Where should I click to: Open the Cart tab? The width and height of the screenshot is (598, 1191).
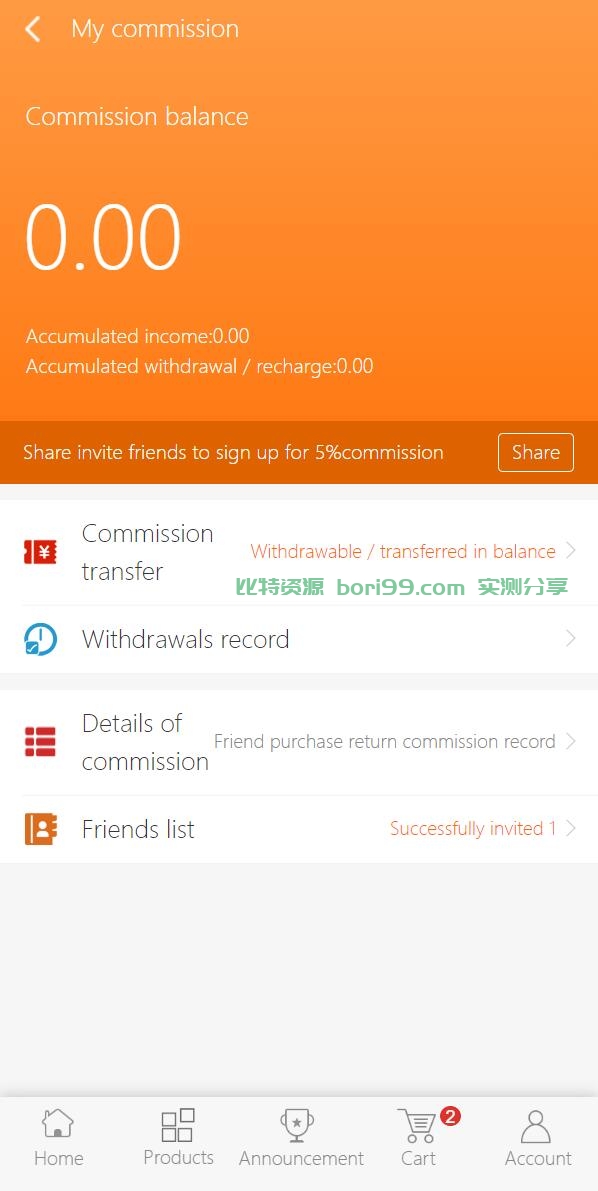[x=419, y=1138]
